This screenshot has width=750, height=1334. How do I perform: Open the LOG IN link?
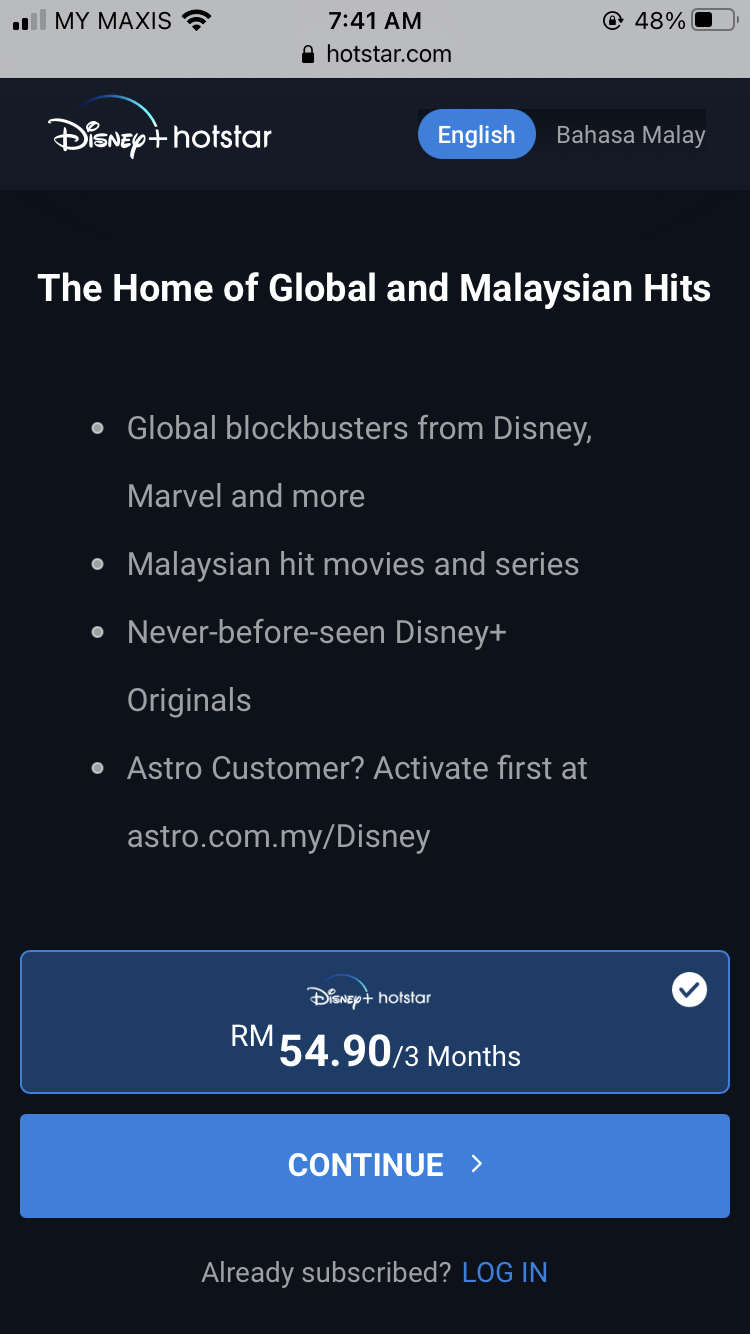click(x=504, y=1272)
